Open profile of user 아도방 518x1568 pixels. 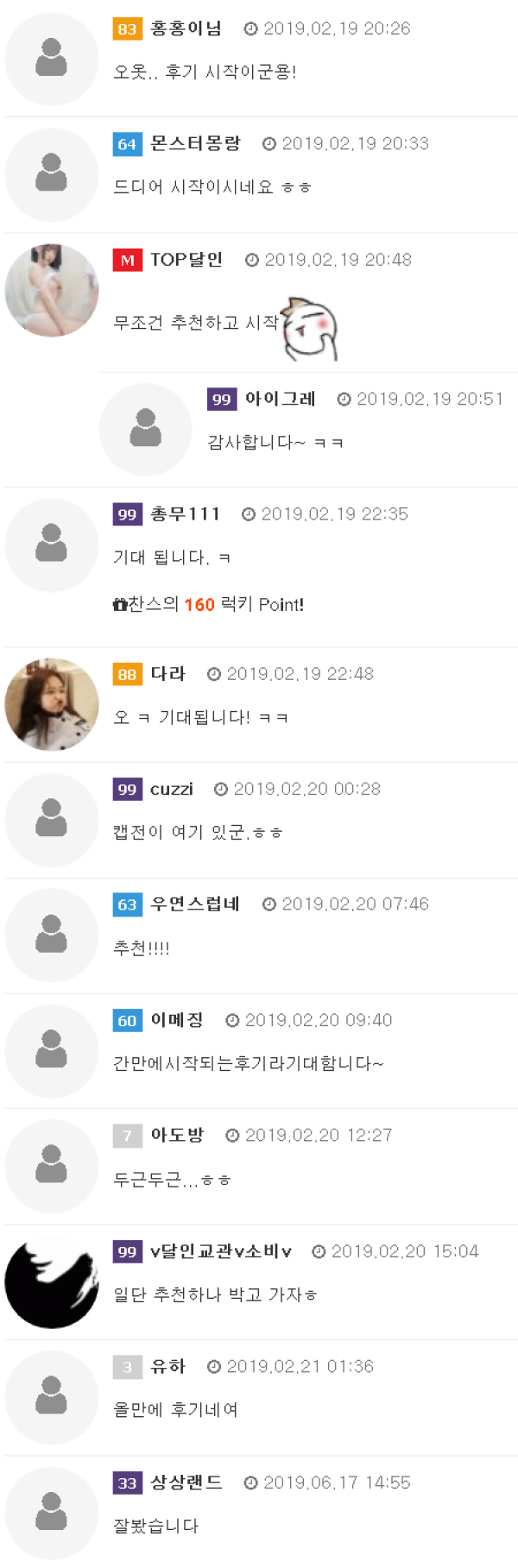(x=177, y=1135)
